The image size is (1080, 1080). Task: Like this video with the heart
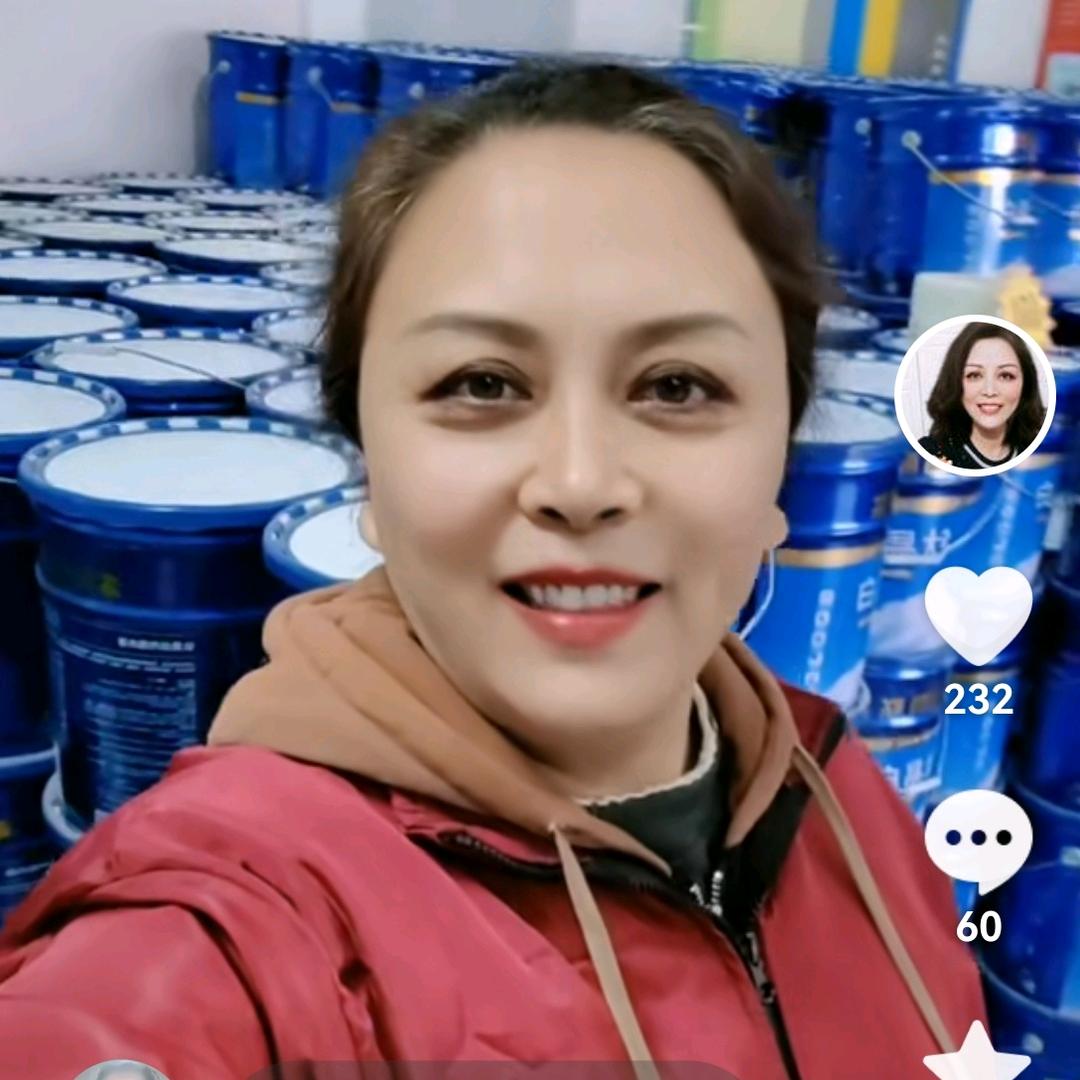(978, 614)
